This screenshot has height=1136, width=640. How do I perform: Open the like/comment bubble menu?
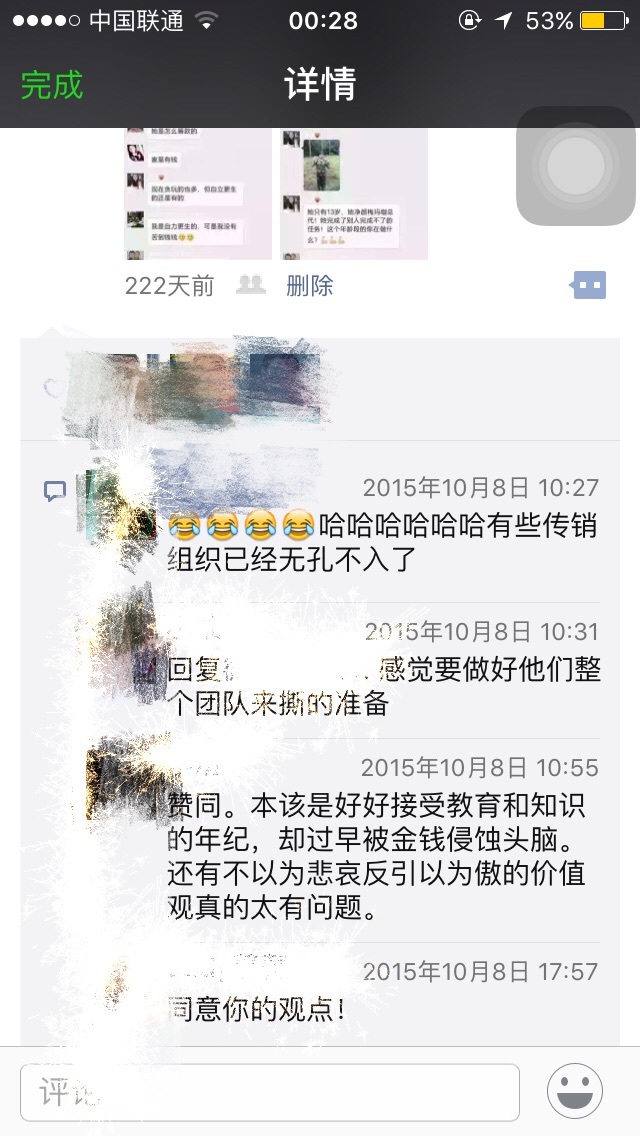(588, 286)
